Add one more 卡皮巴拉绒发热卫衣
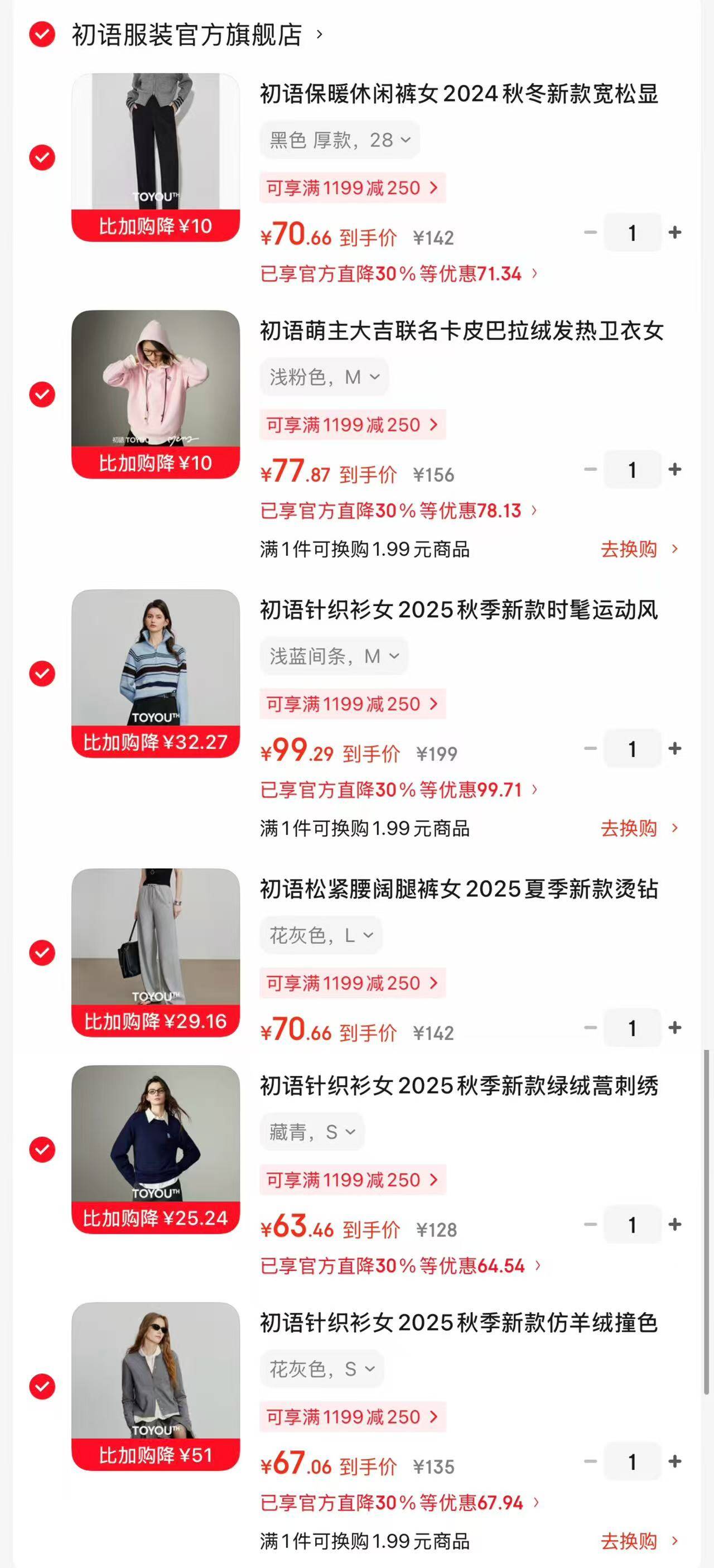714x1568 pixels. (x=674, y=469)
